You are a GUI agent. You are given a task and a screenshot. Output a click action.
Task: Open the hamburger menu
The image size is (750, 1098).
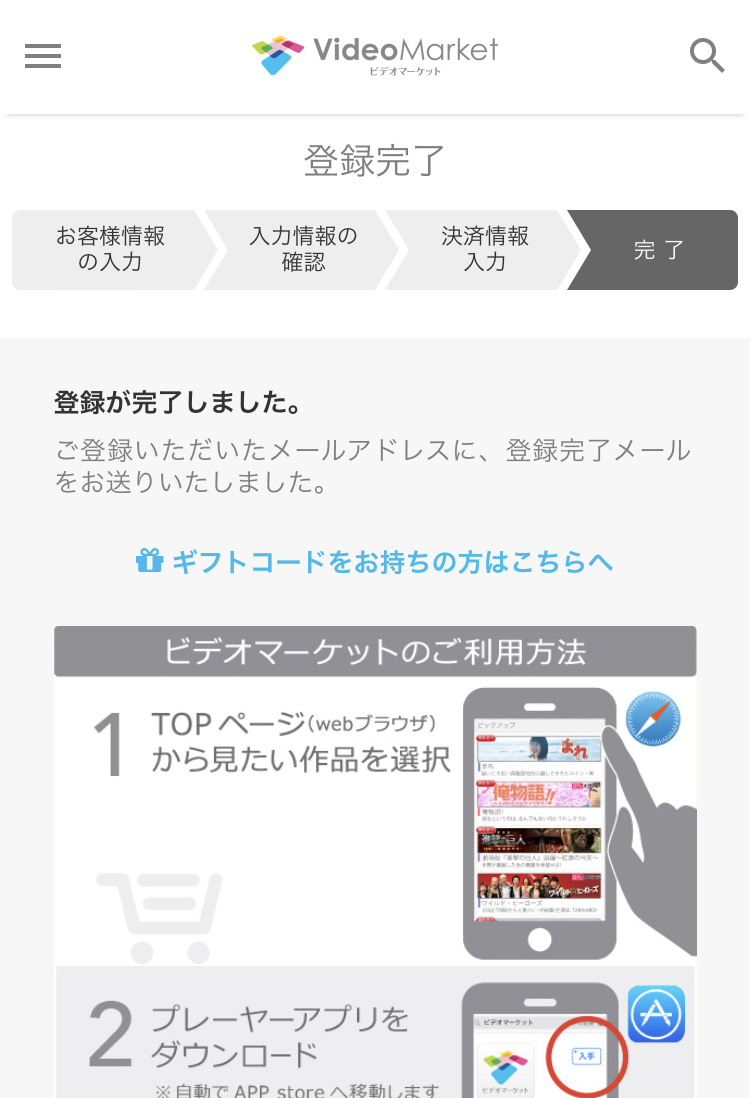(43, 56)
